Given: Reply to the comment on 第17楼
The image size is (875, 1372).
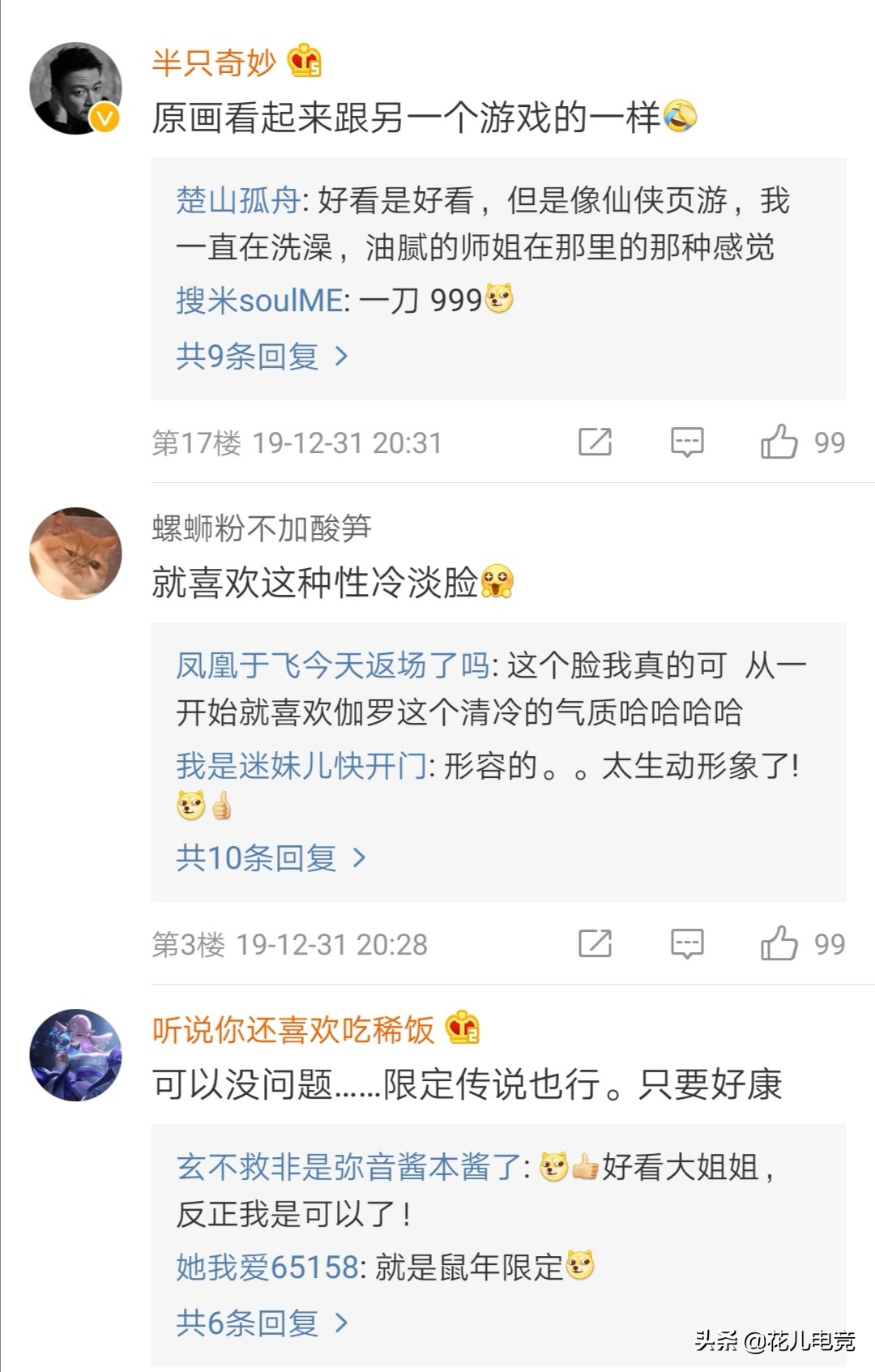Looking at the screenshot, I should [687, 442].
